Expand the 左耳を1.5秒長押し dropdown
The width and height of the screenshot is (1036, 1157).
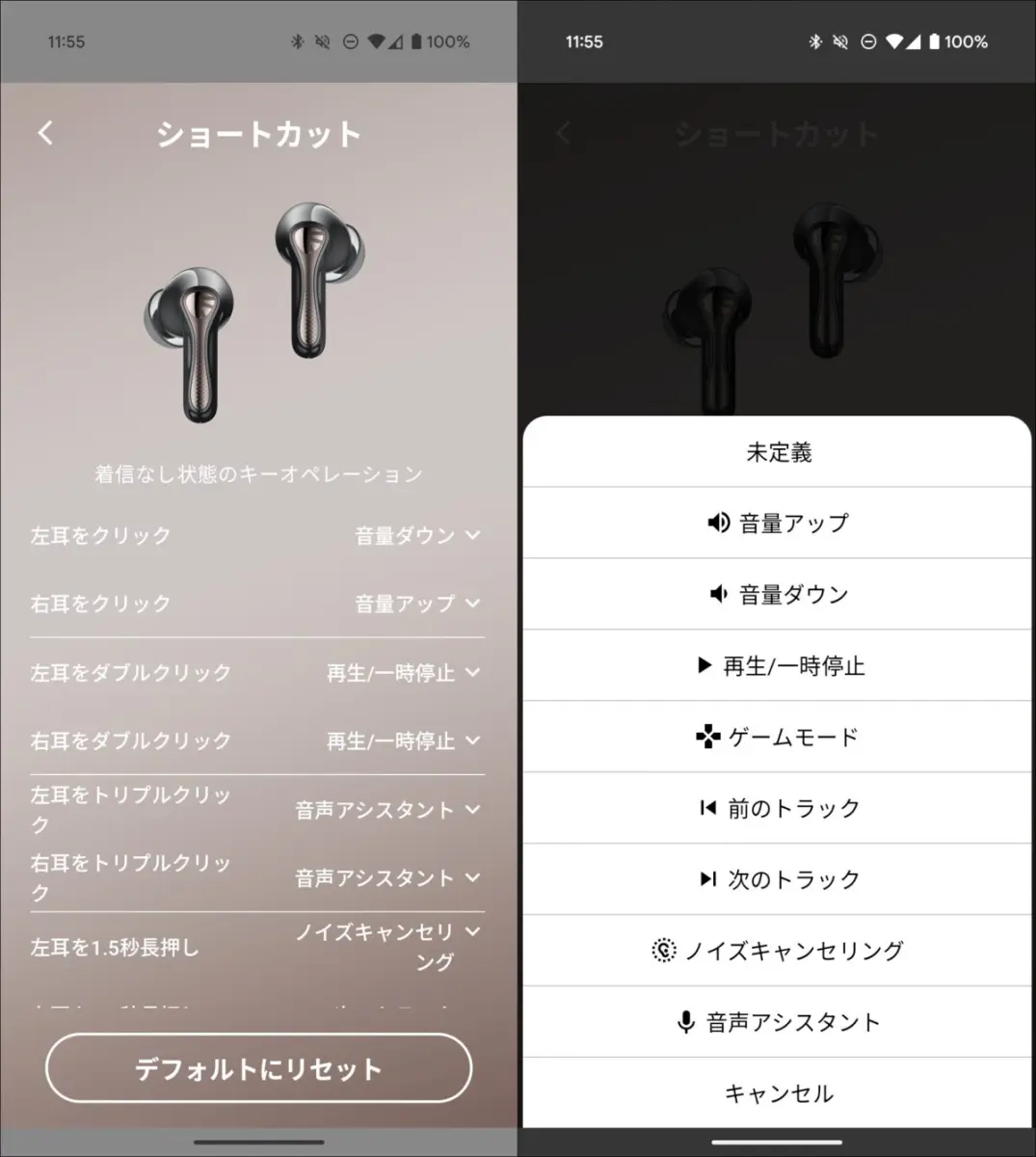pyautogui.click(x=387, y=946)
